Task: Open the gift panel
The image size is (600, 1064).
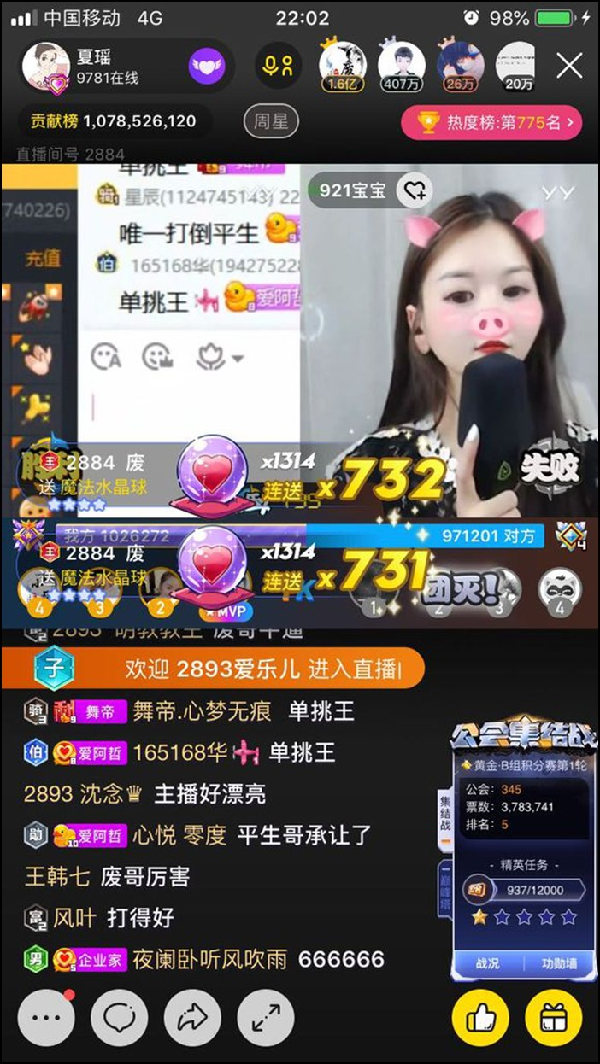Action: [x=553, y=1018]
